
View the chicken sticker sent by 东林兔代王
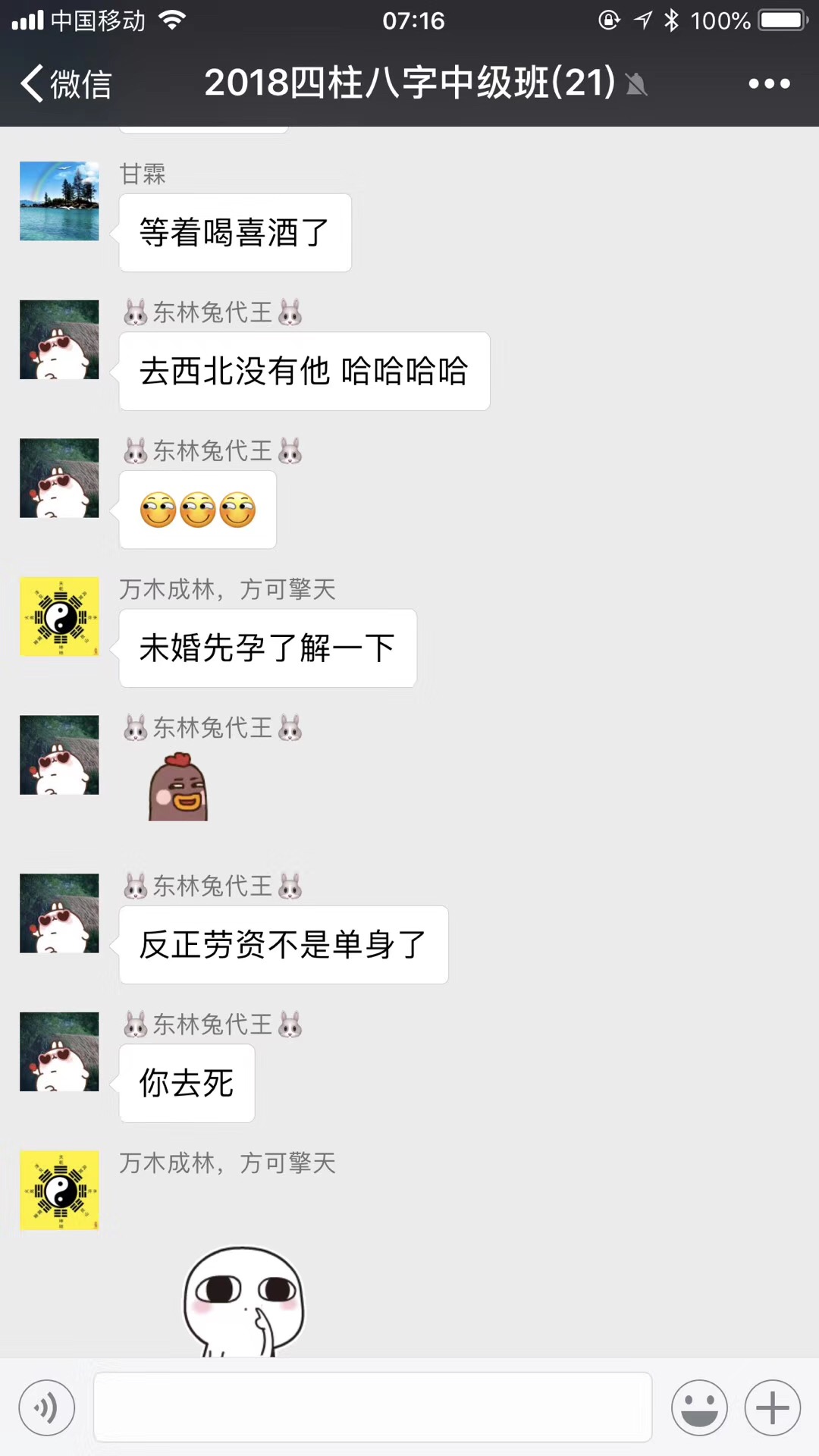point(179,787)
